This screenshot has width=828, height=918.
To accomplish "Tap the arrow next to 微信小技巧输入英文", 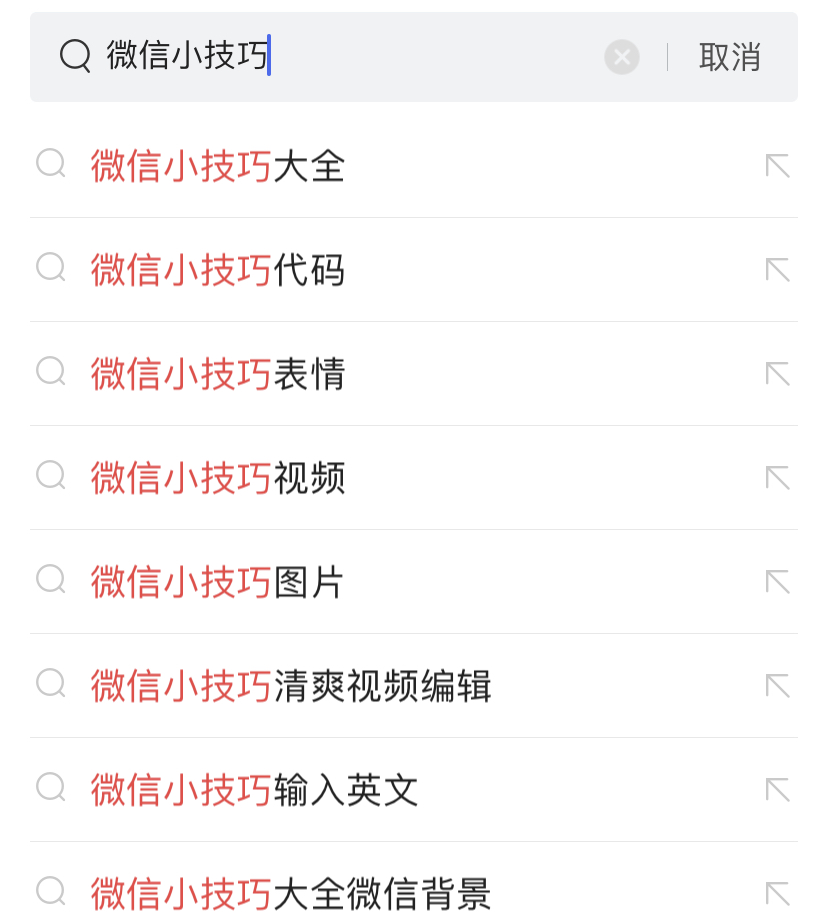I will pos(777,790).
